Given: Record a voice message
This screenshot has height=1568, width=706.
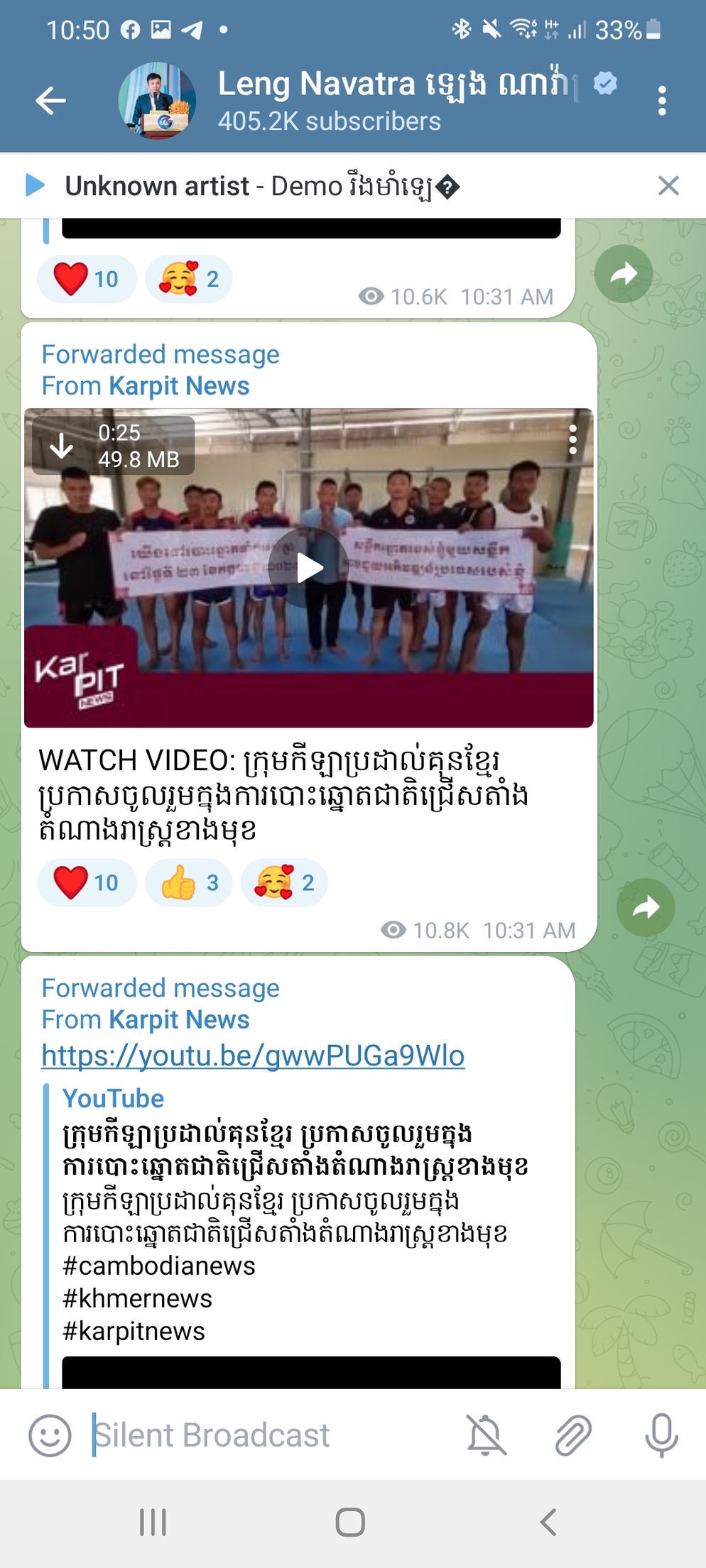Looking at the screenshot, I should point(661,1435).
